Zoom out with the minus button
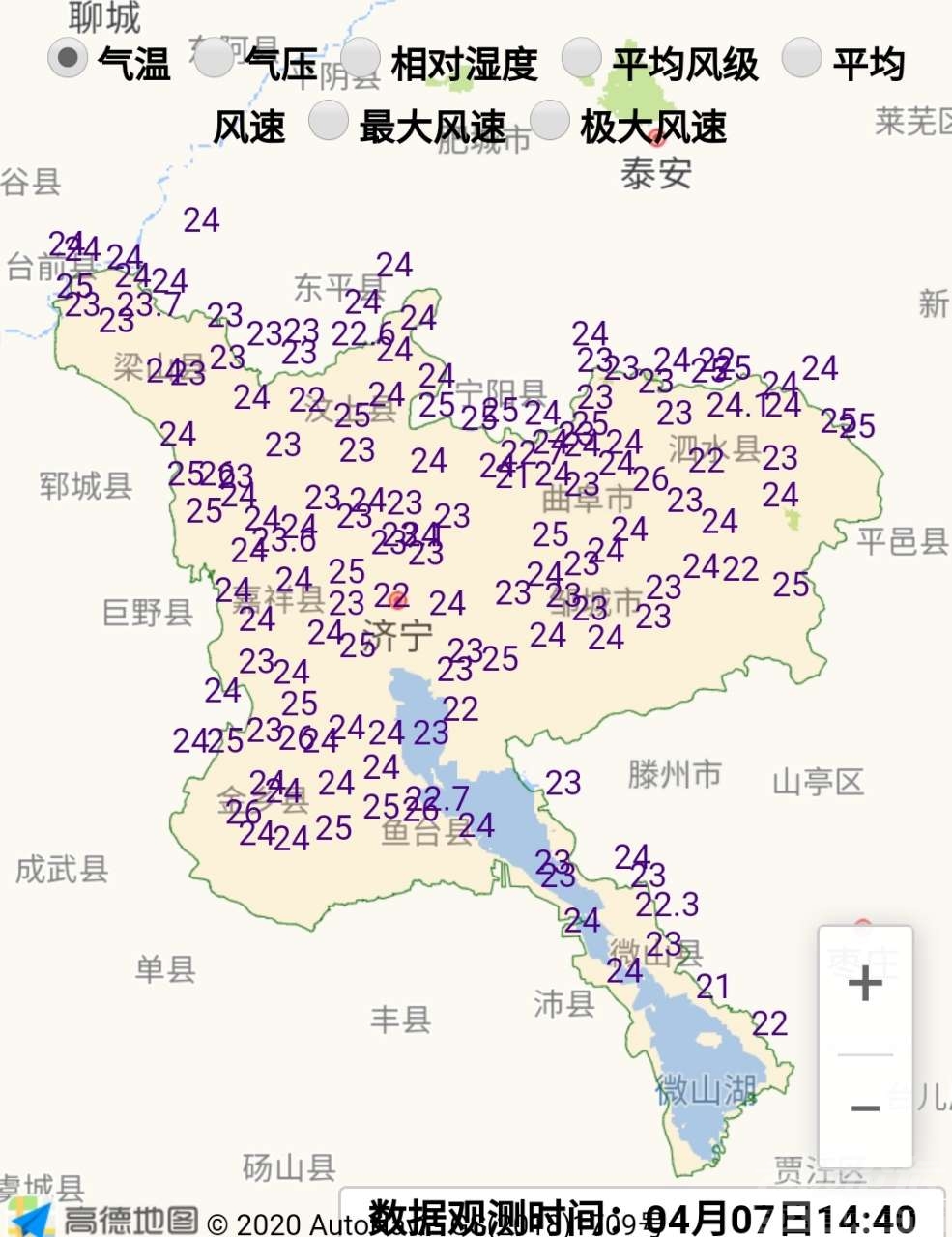This screenshot has width=952, height=1237. (865, 1108)
